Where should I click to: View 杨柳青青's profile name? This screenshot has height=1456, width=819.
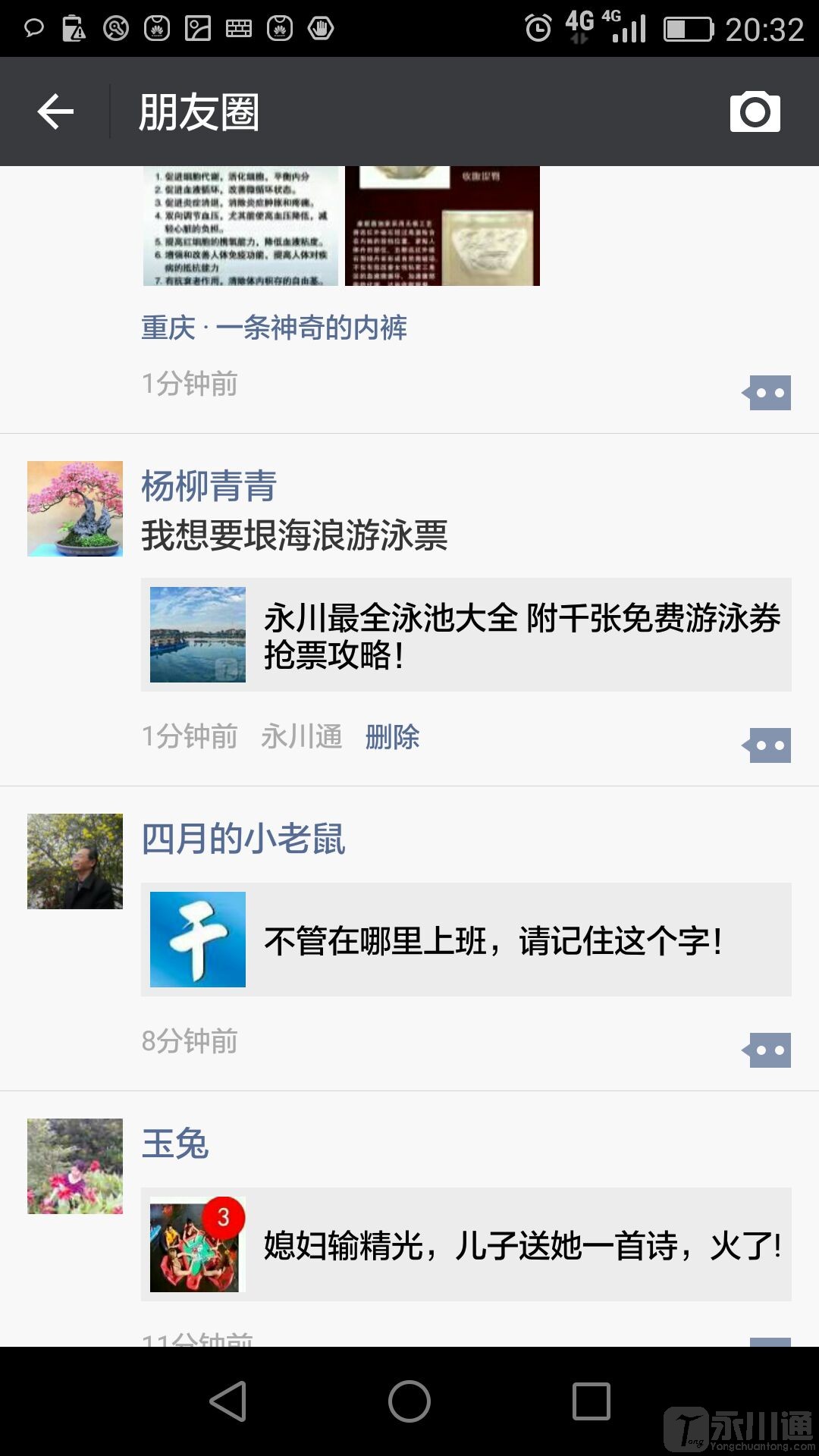pyautogui.click(x=209, y=486)
